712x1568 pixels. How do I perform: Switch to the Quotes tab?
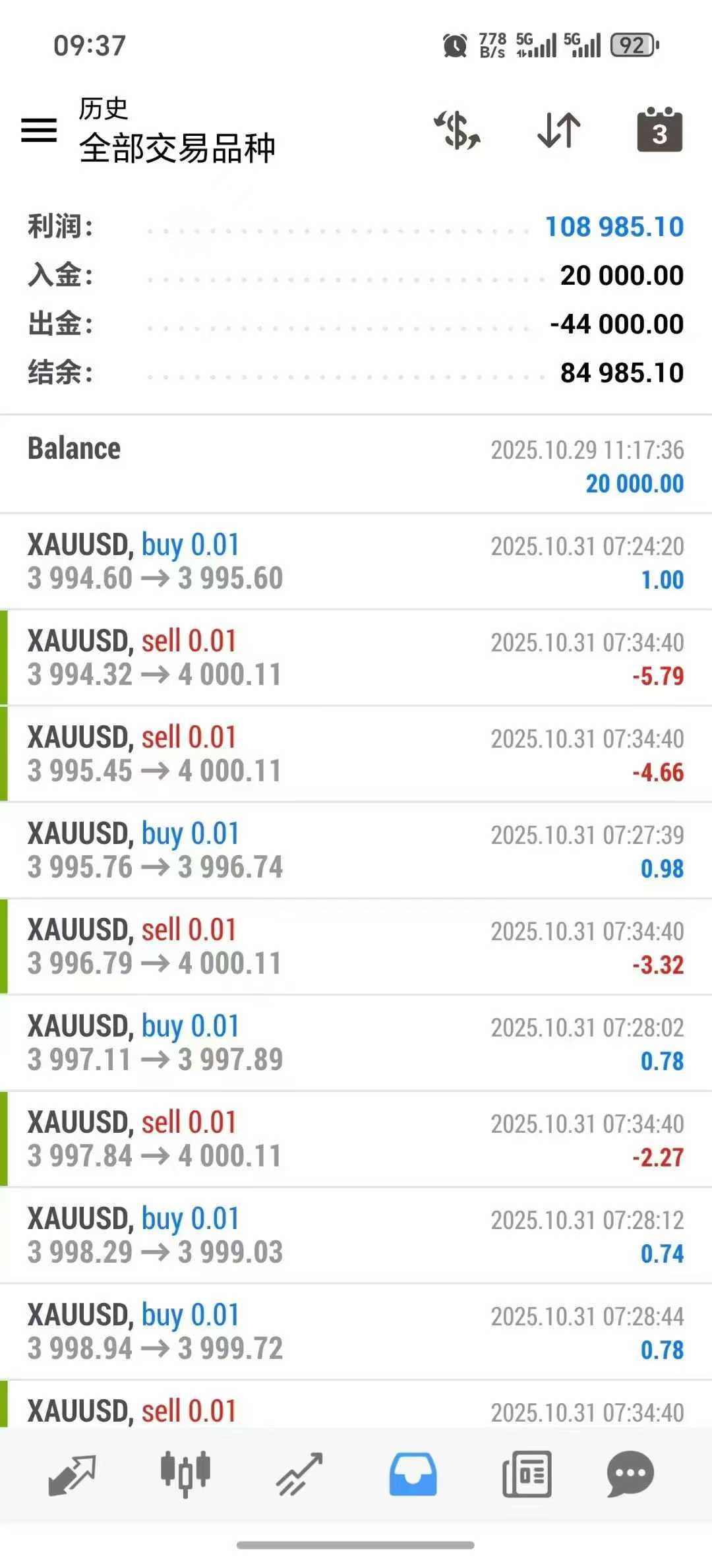(73, 1474)
